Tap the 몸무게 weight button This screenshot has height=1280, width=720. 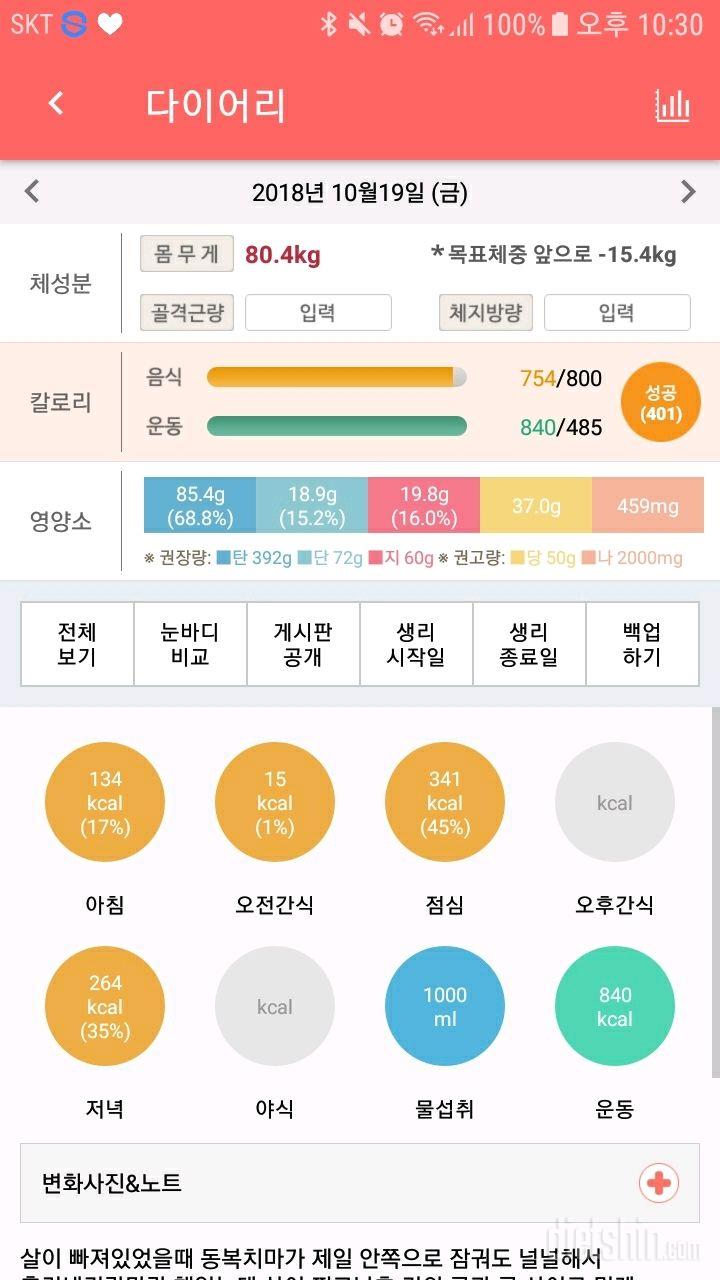point(187,254)
